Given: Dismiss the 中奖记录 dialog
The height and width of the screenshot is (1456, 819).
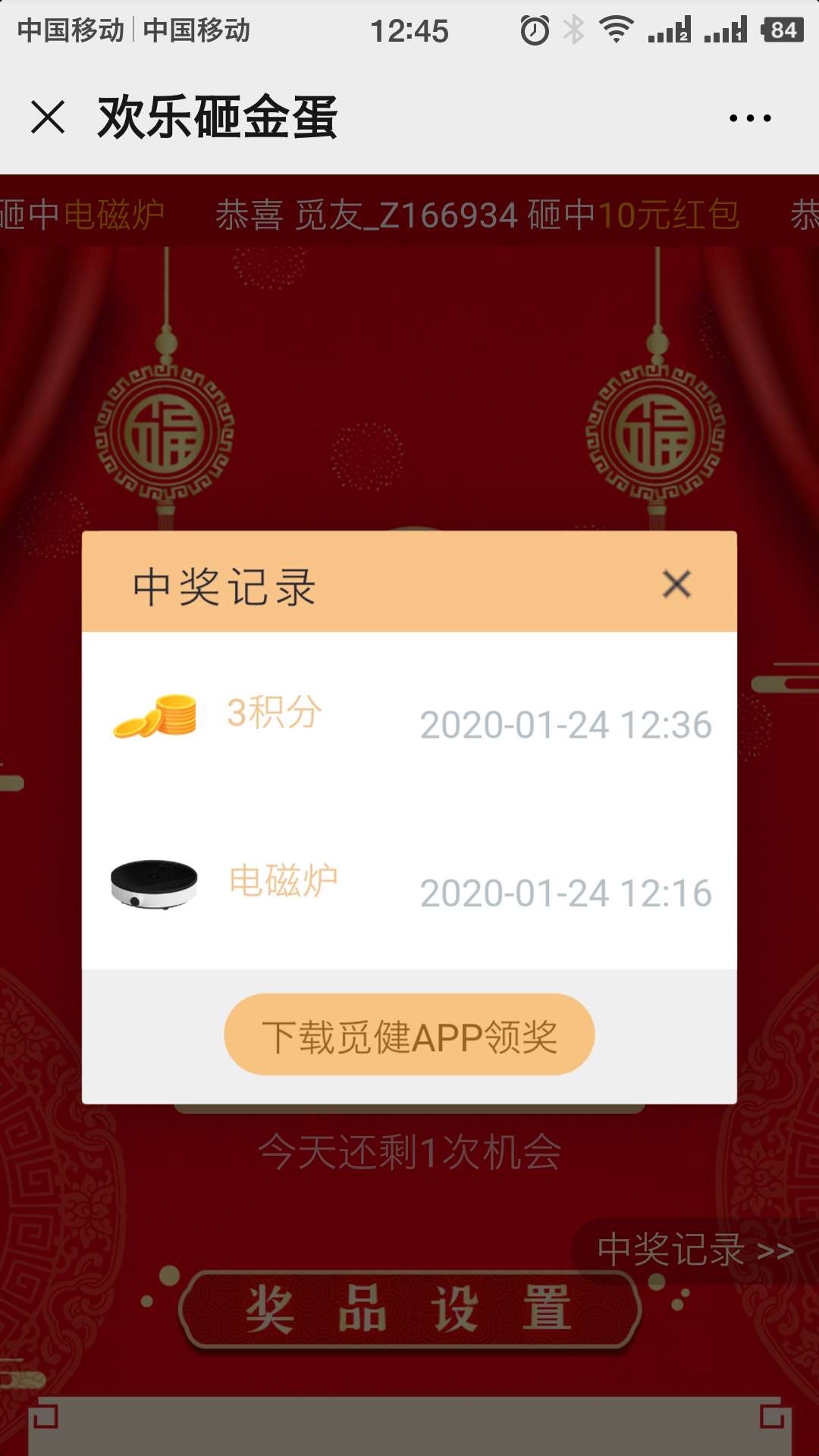Looking at the screenshot, I should coord(676,584).
